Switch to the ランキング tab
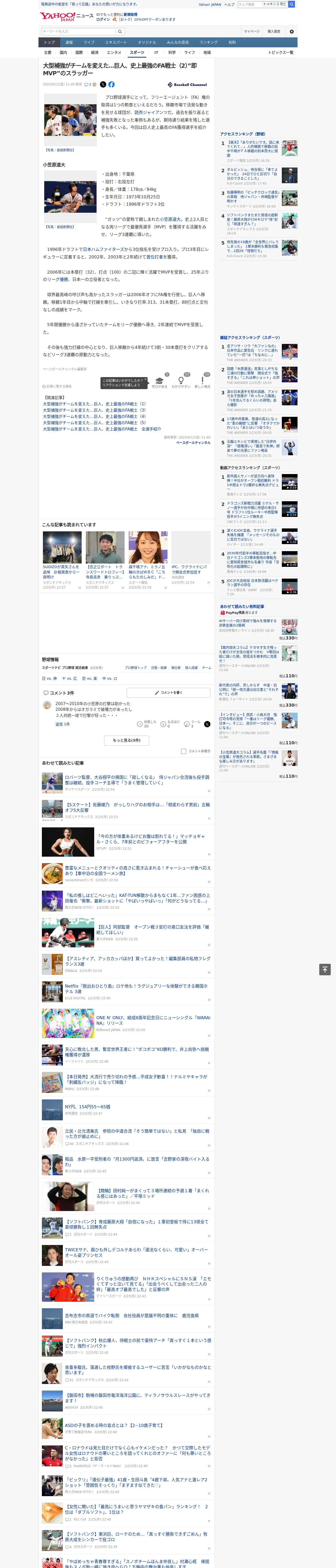 (x=209, y=43)
